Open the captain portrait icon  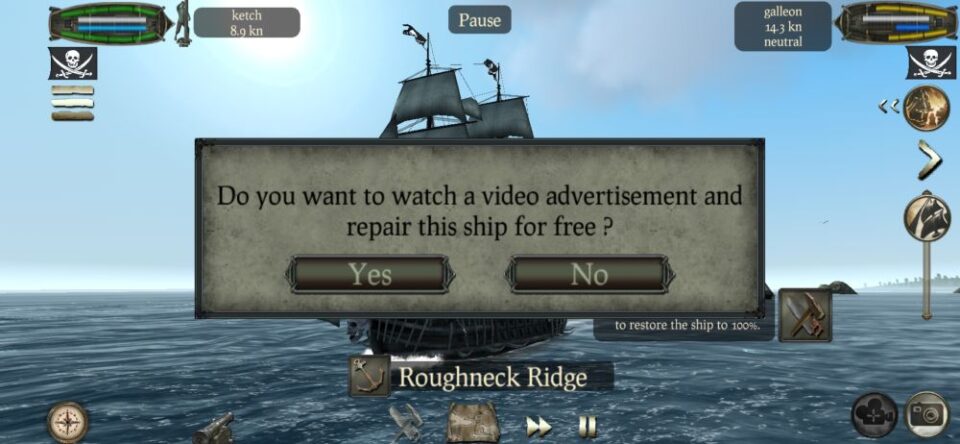click(926, 107)
